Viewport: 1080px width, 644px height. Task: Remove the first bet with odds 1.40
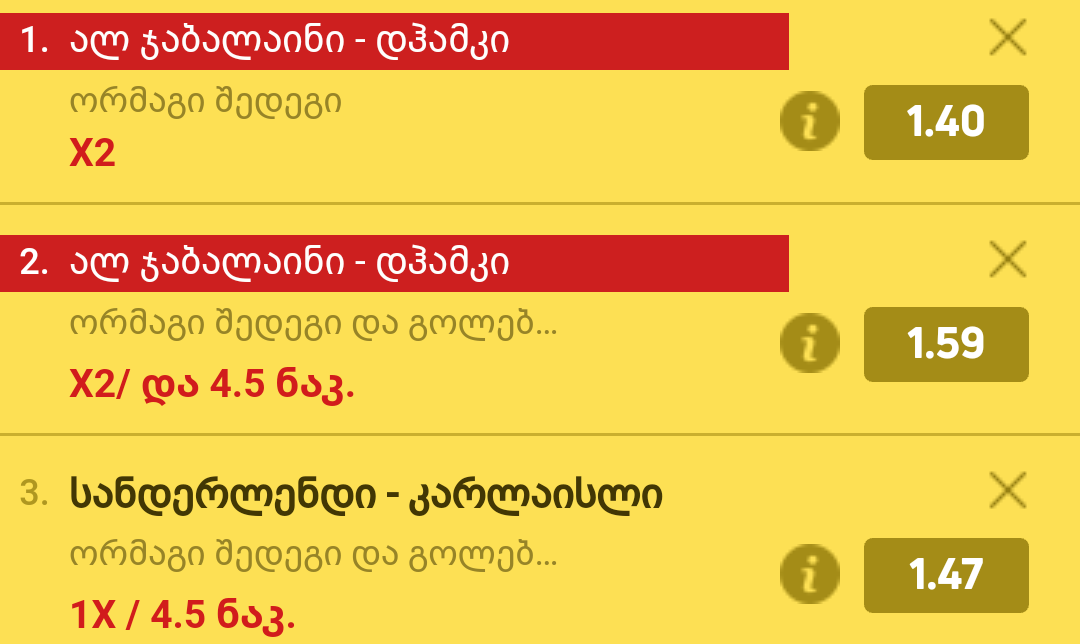pos(1007,38)
